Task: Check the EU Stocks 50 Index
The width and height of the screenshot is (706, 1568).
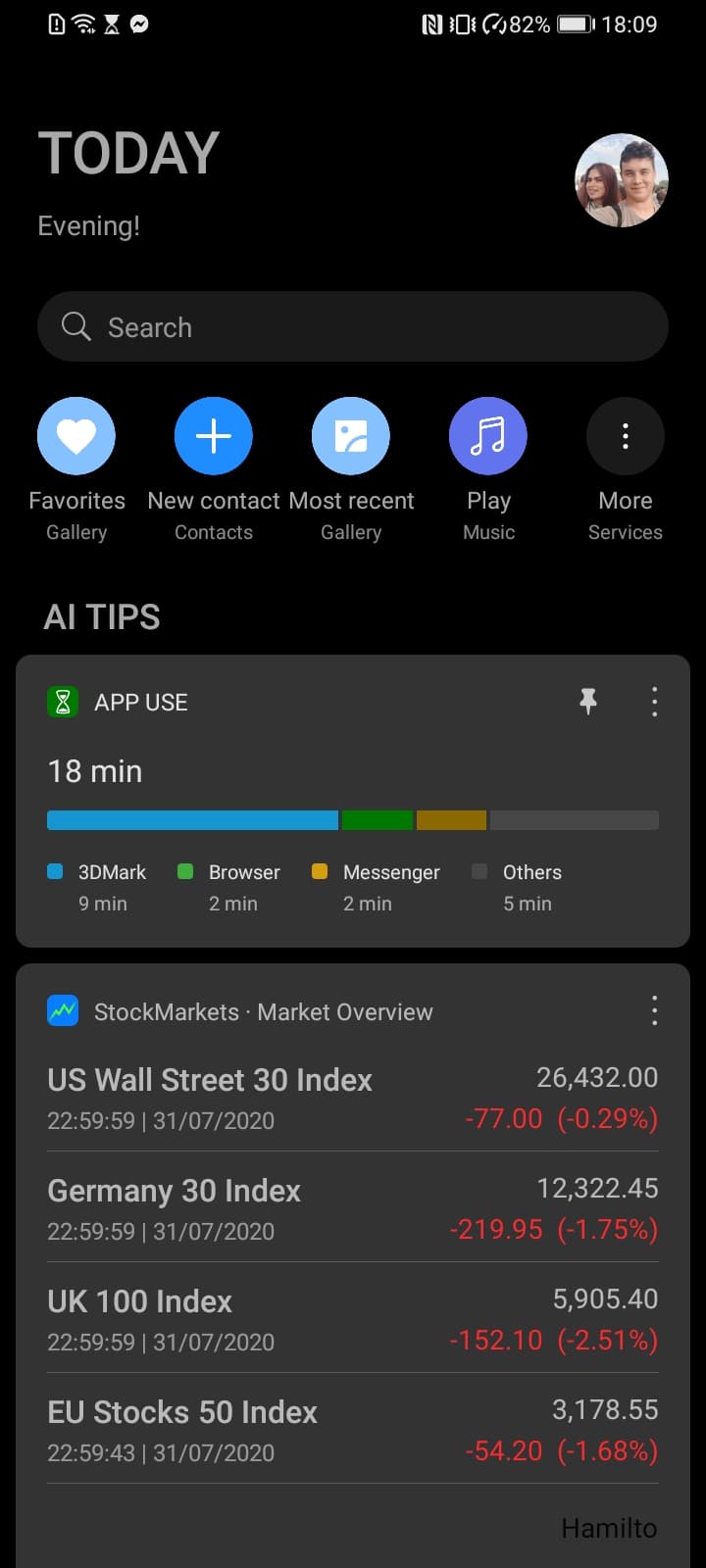Action: pyautogui.click(x=353, y=1430)
